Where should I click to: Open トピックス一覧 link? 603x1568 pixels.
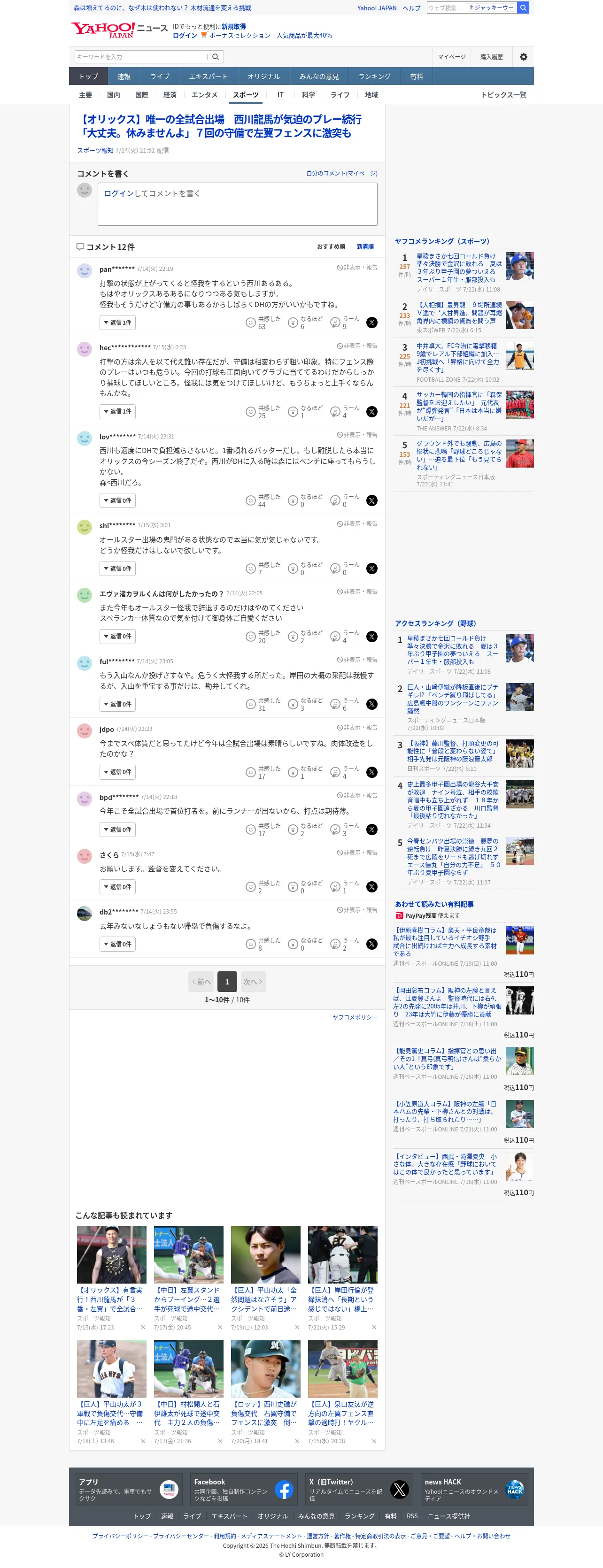504,95
